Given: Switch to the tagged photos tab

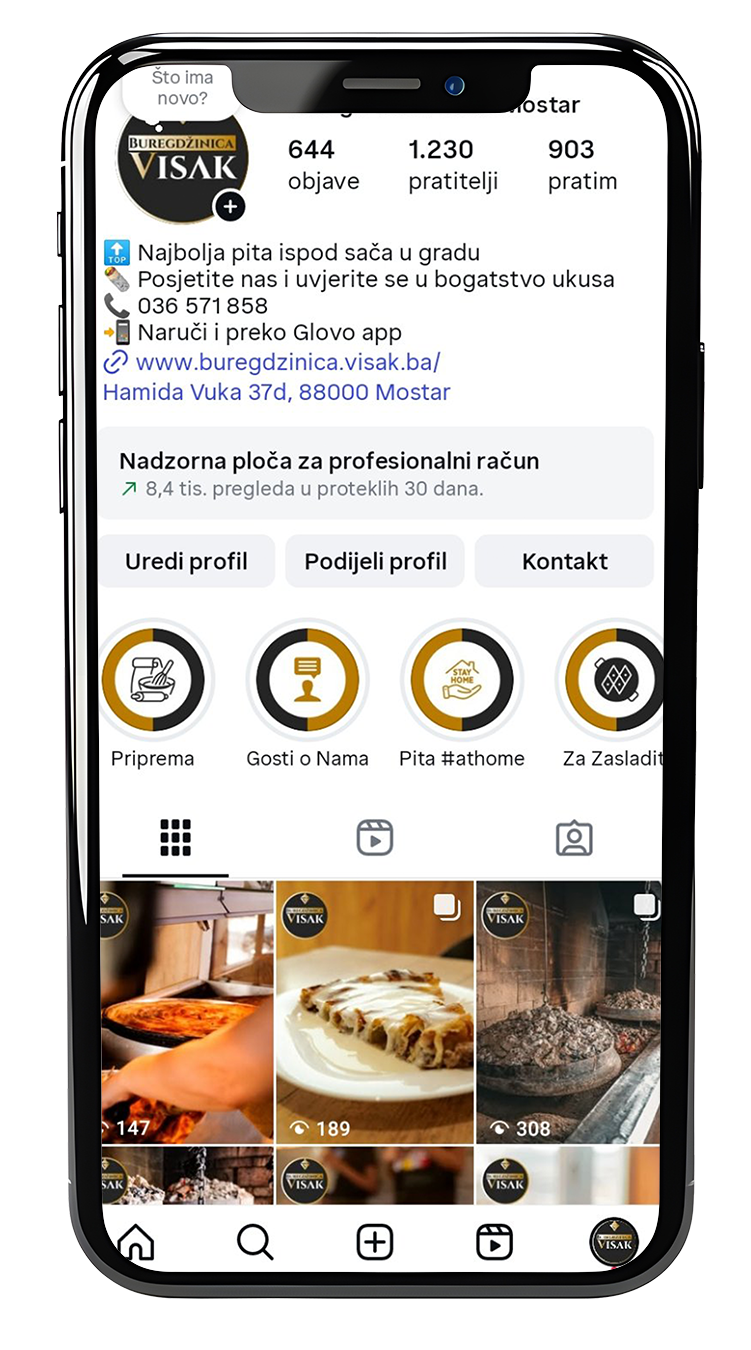Looking at the screenshot, I should pyautogui.click(x=574, y=838).
